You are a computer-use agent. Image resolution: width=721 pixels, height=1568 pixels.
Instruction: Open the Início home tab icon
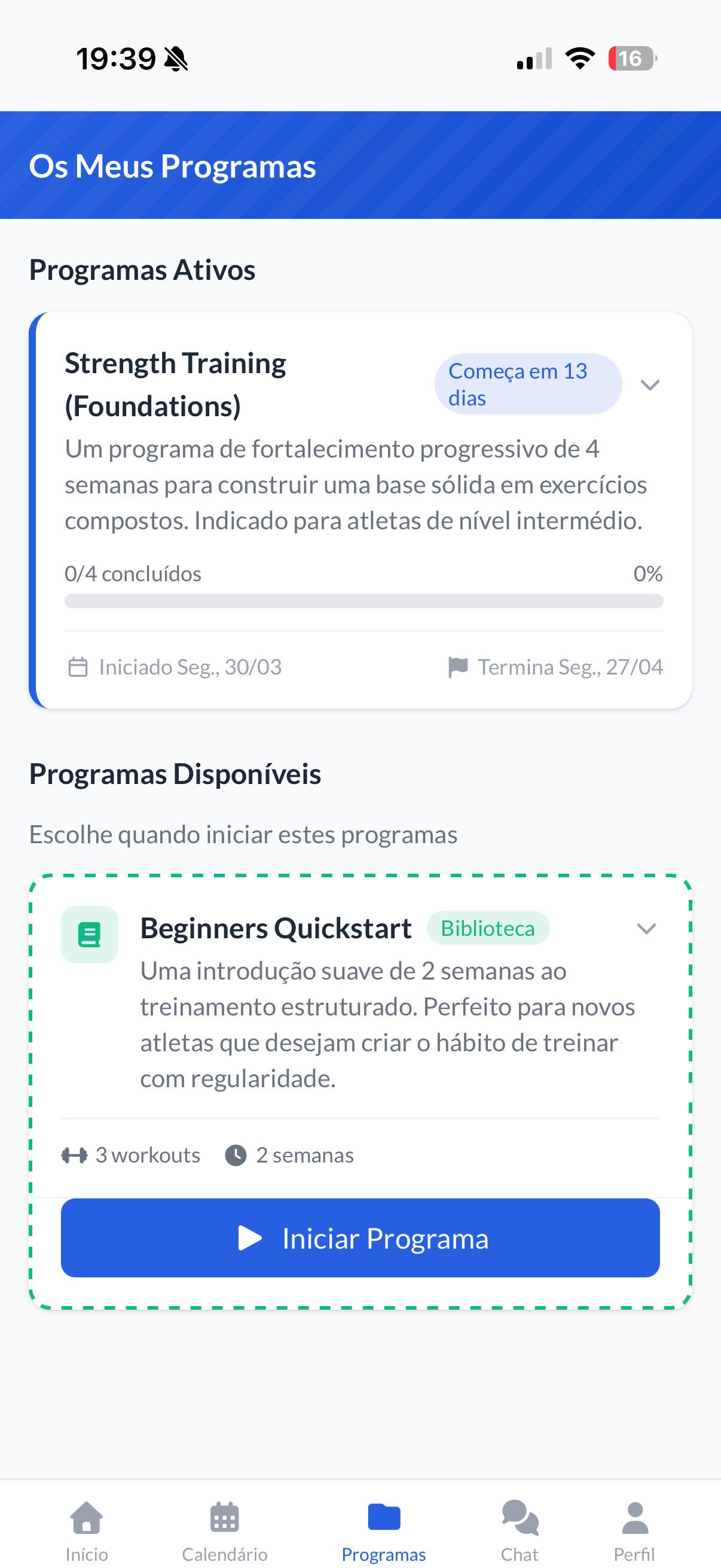(x=87, y=1517)
